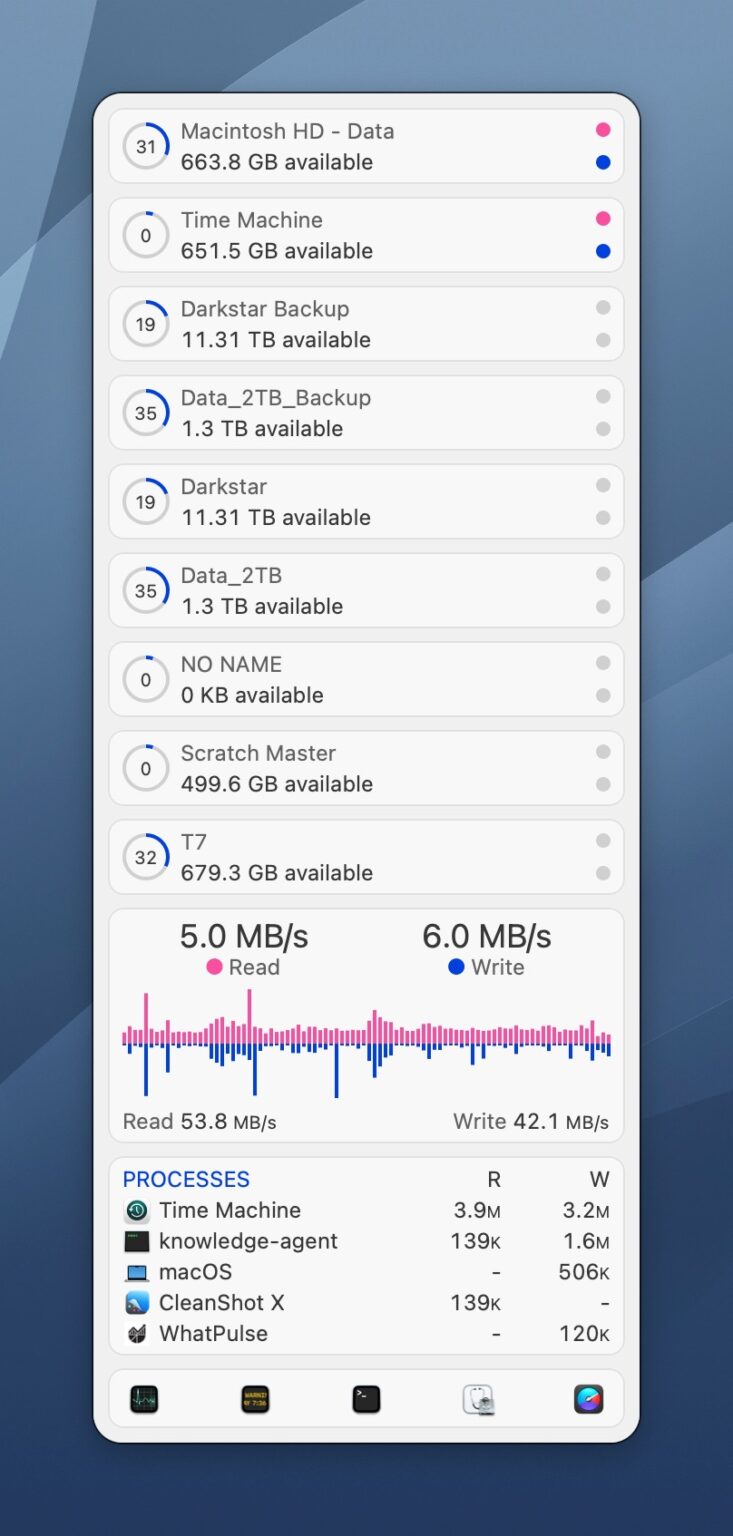733x1536 pixels.
Task: Launch the activity graph app in the dock row
Action: click(x=145, y=1399)
